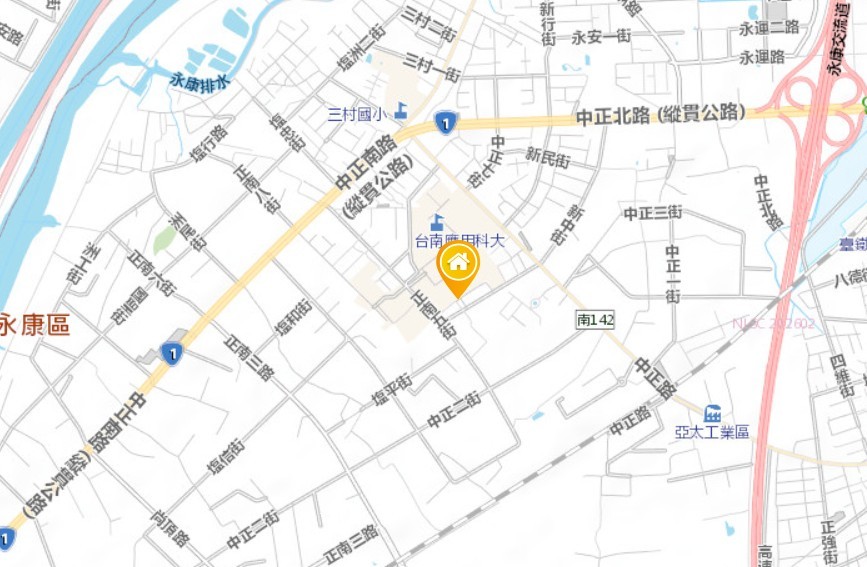
Task: Tap the orange home location marker
Action: tap(458, 265)
